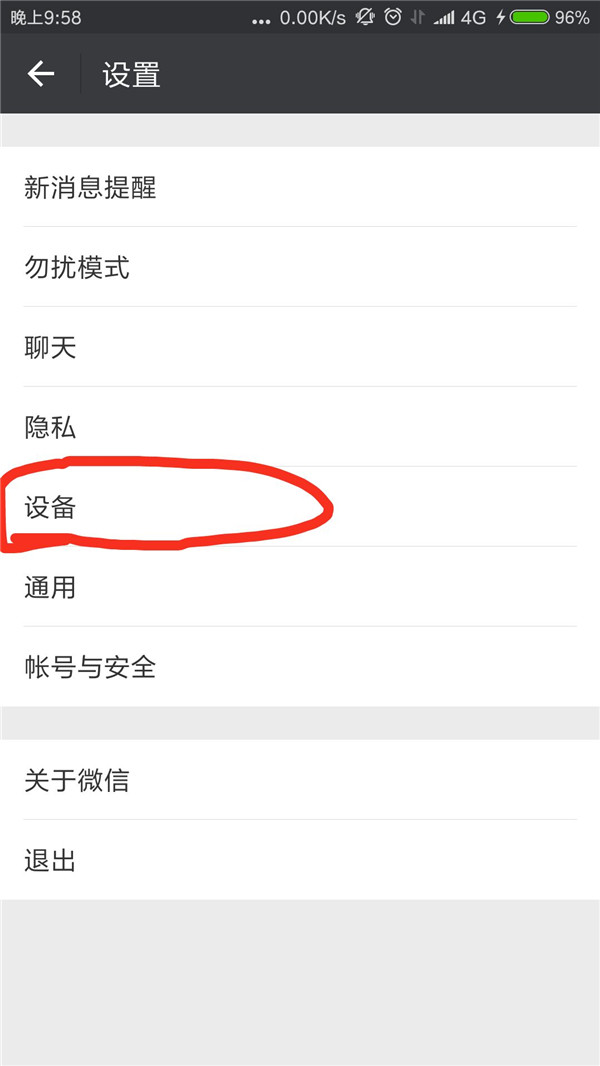The image size is (600, 1066).
Task: Open 新消息提醒 settings
Action: click(300, 187)
